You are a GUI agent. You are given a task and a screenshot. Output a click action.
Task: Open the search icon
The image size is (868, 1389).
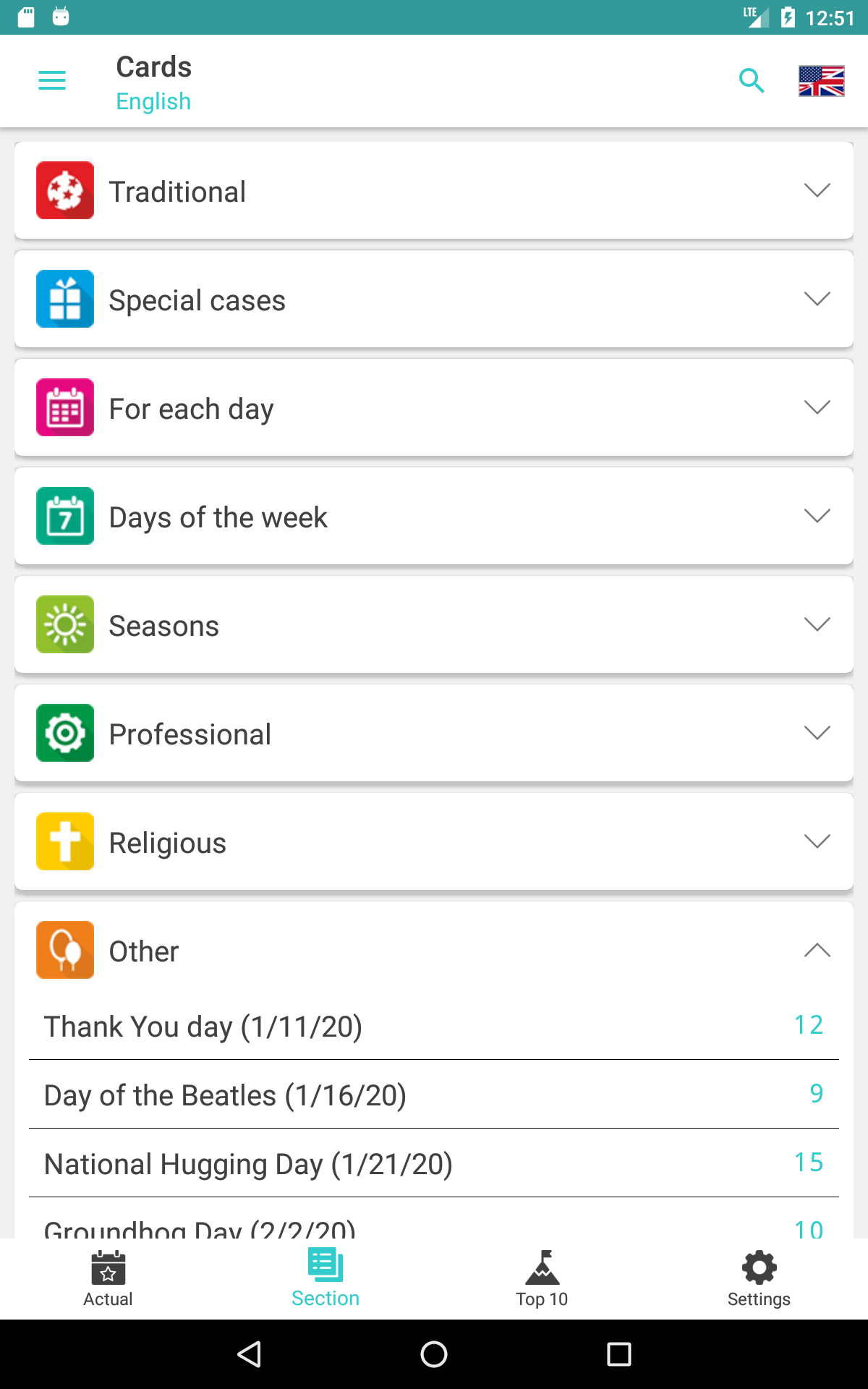[x=752, y=81]
